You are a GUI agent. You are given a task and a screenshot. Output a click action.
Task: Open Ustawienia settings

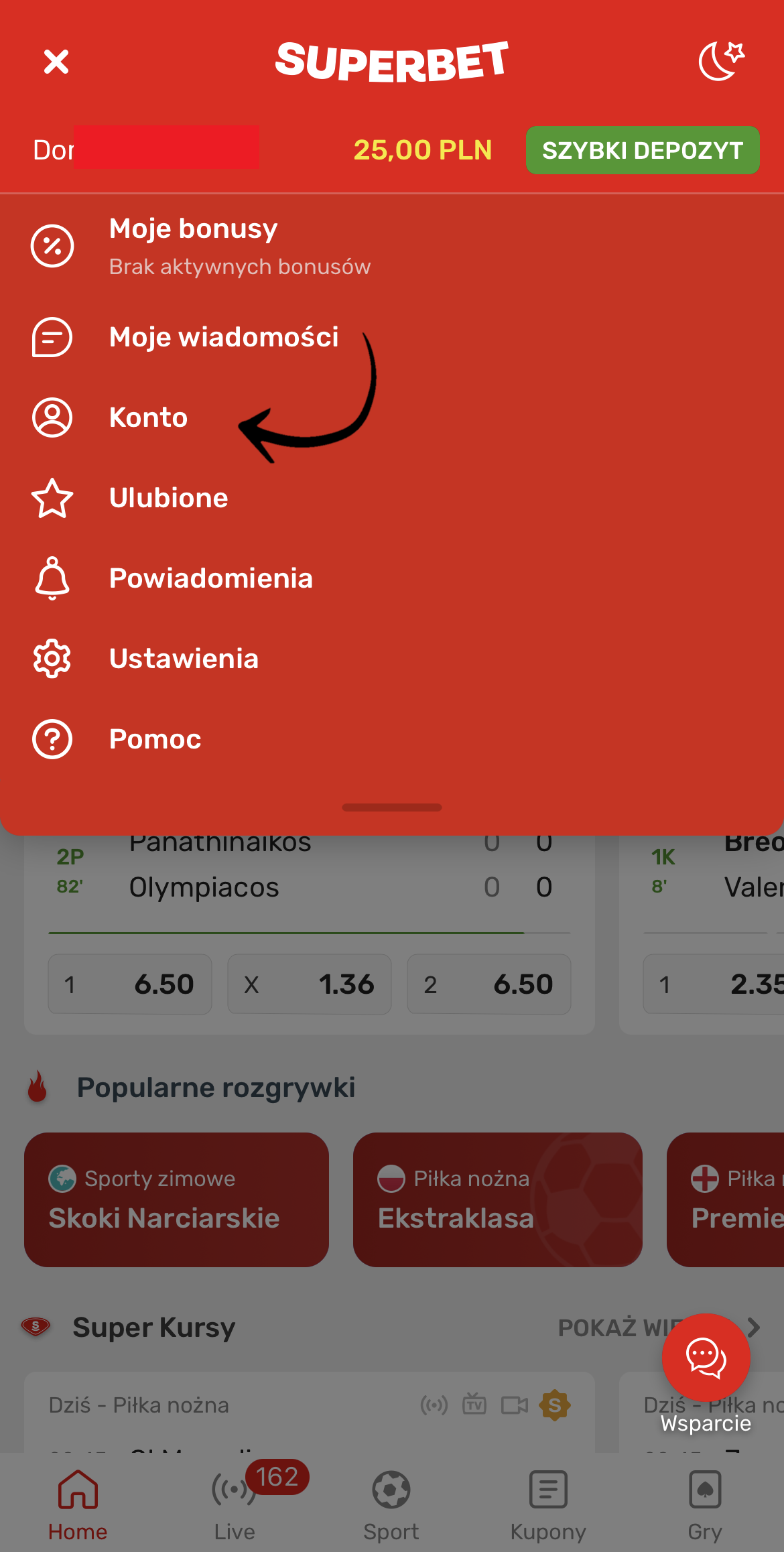click(392, 659)
